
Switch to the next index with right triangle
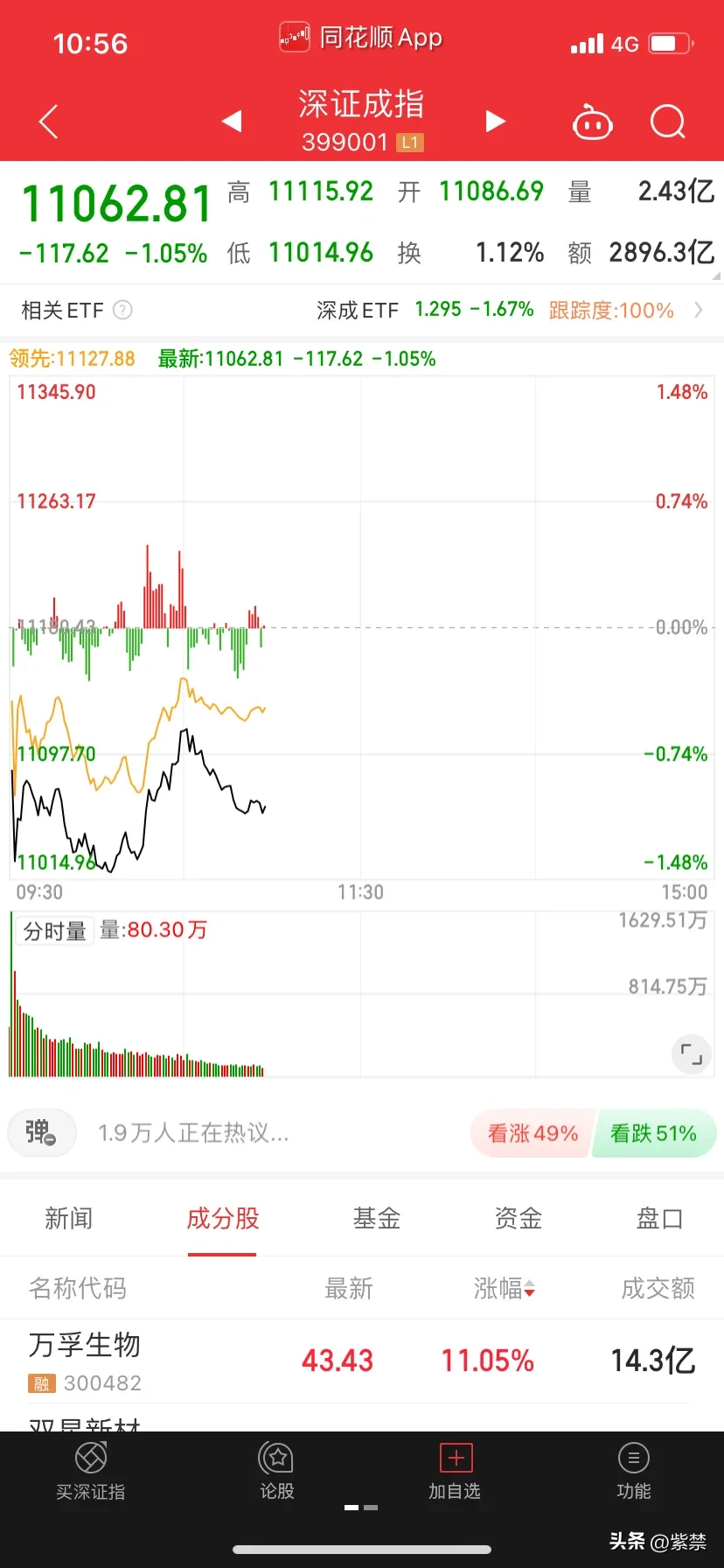click(x=495, y=121)
